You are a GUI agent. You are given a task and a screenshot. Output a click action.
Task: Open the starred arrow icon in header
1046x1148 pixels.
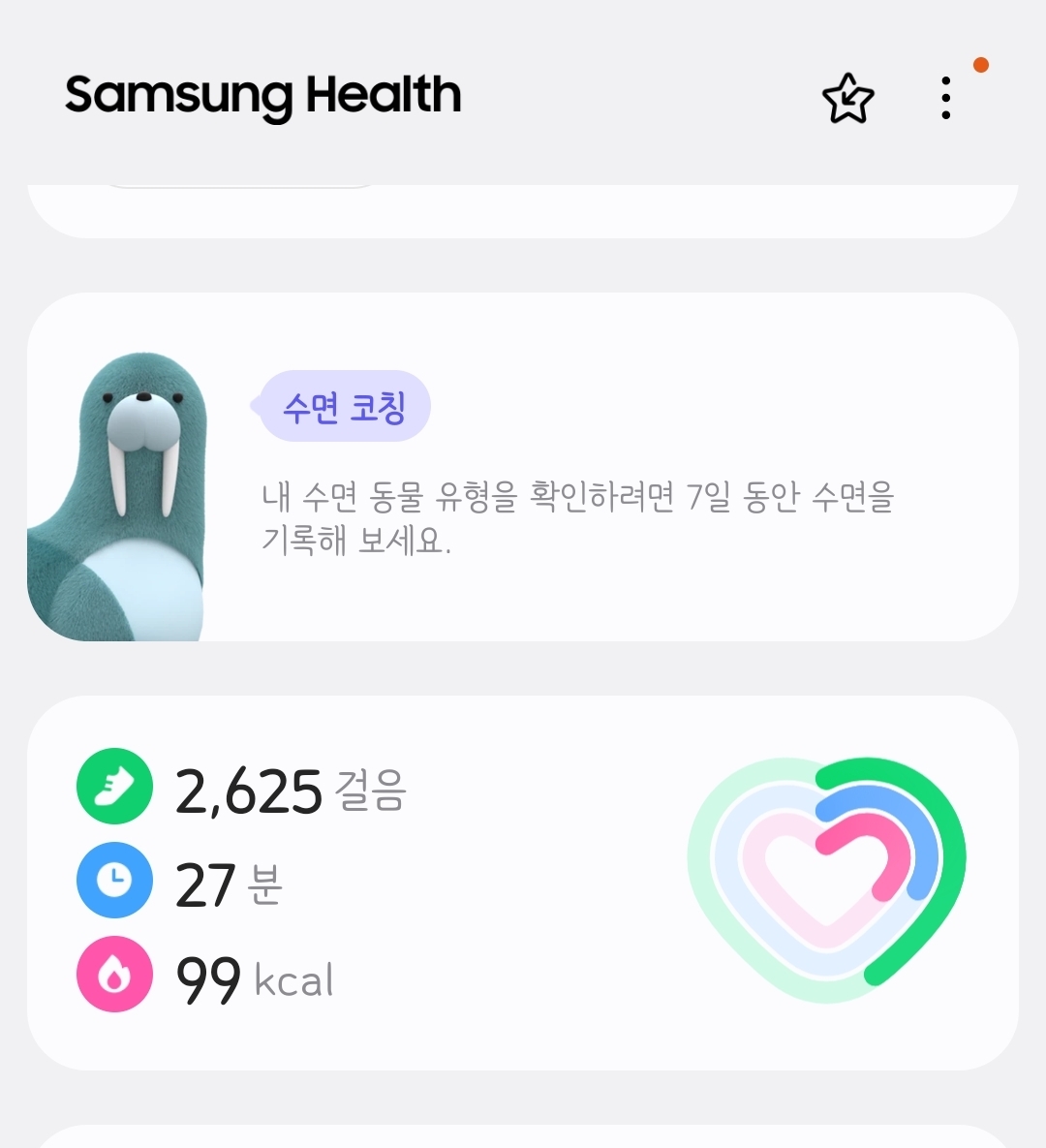[x=847, y=99]
